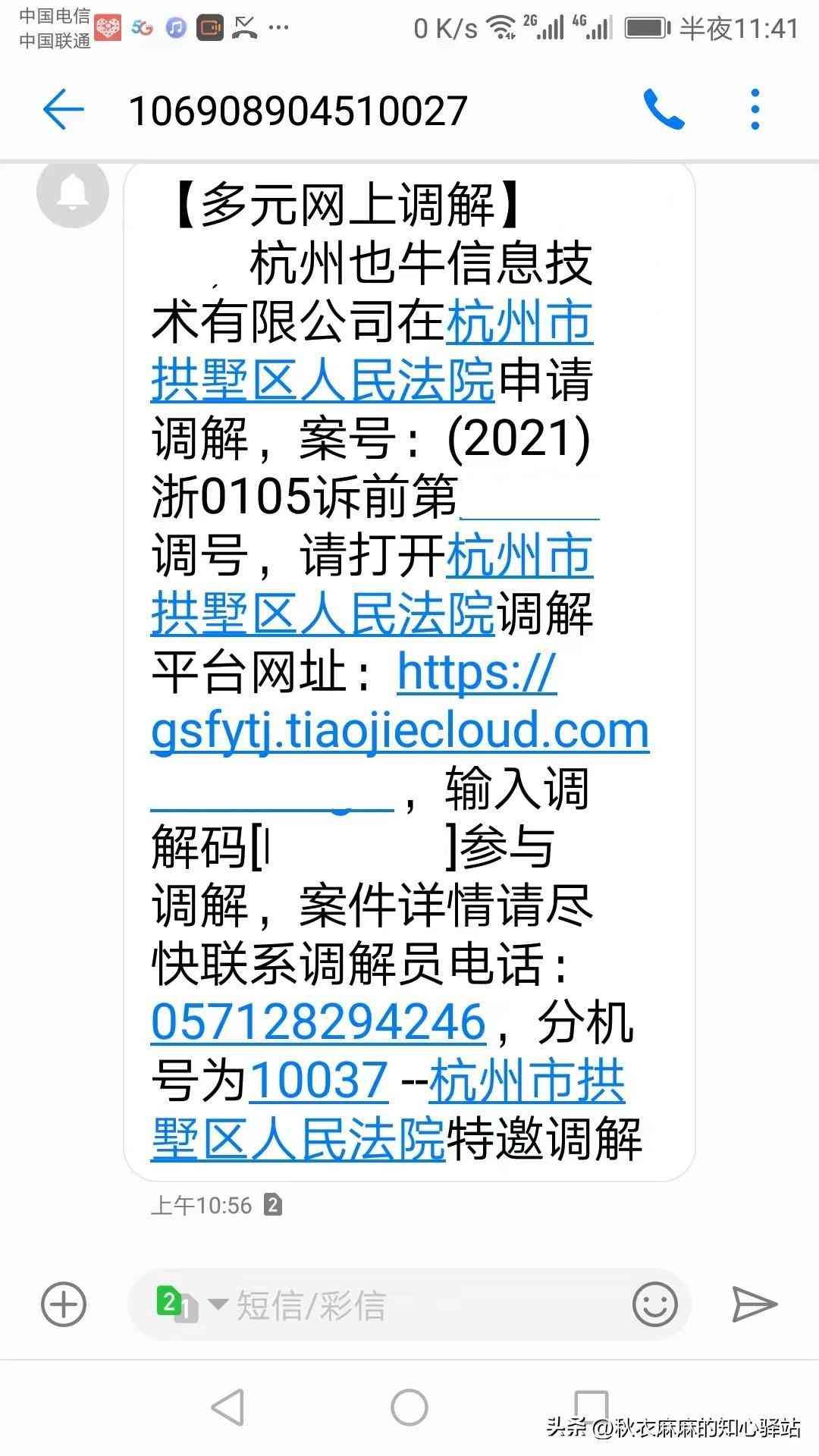
Task: Tap the send message paper-plane icon
Action: [756, 1303]
